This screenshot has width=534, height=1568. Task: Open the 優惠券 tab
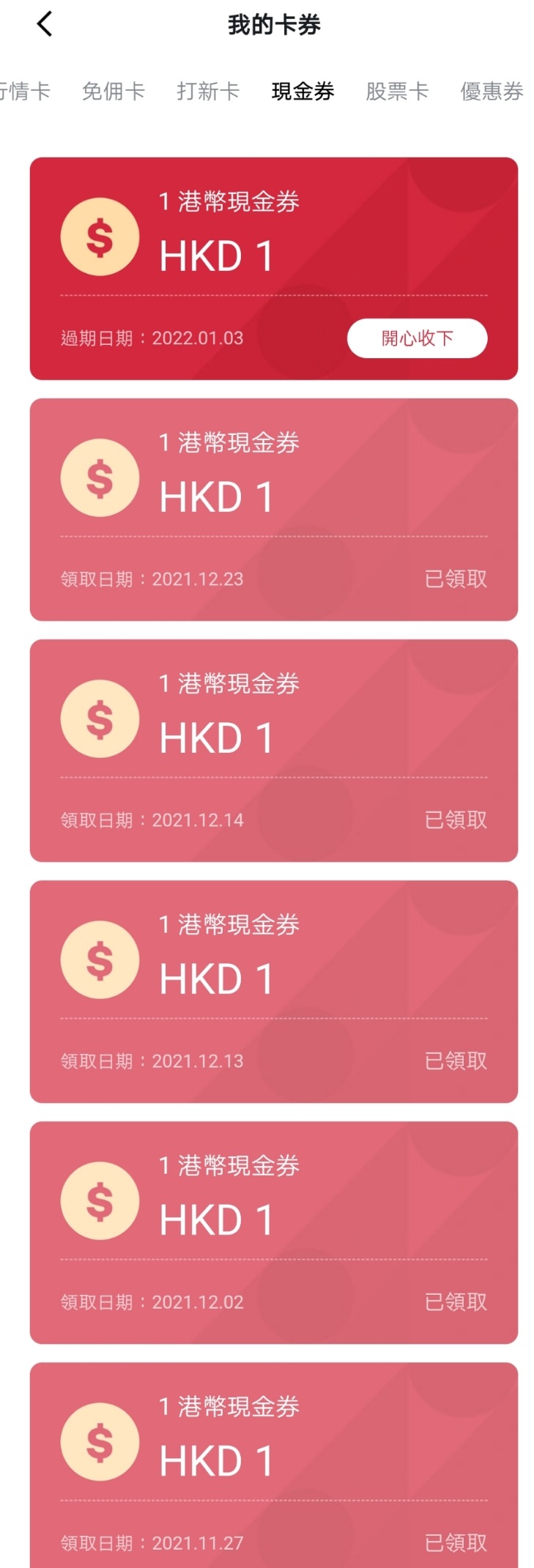(x=492, y=92)
